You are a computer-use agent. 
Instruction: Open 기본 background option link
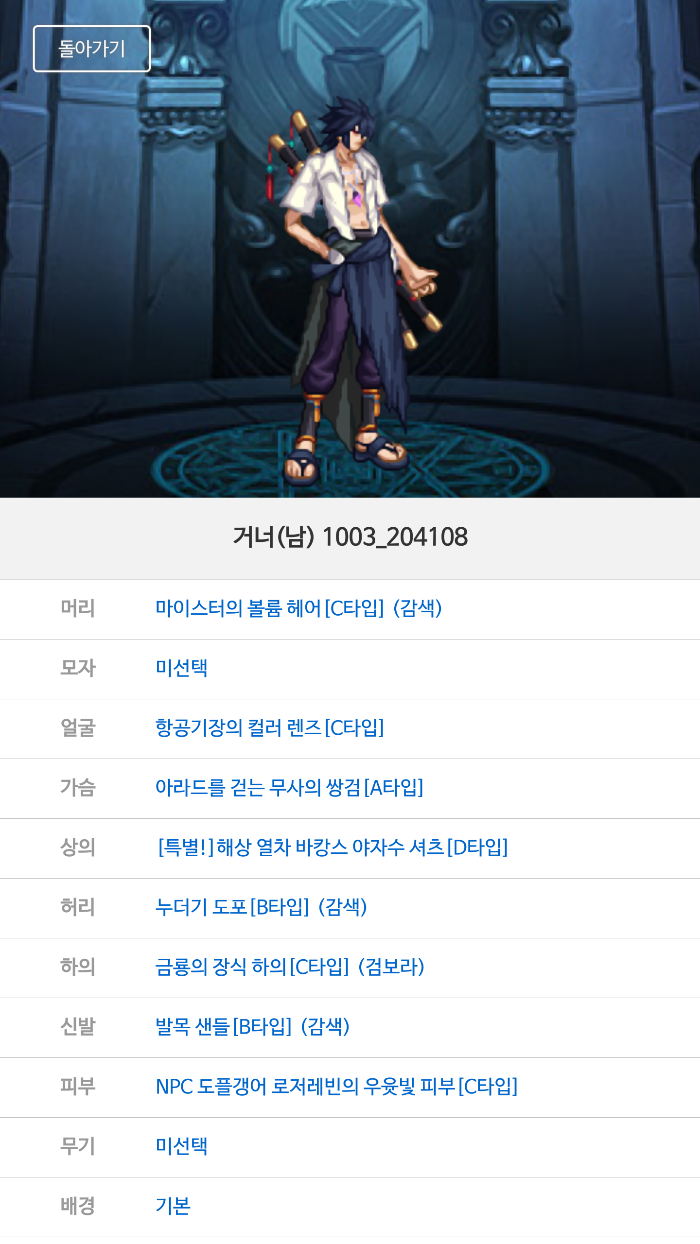click(173, 1206)
